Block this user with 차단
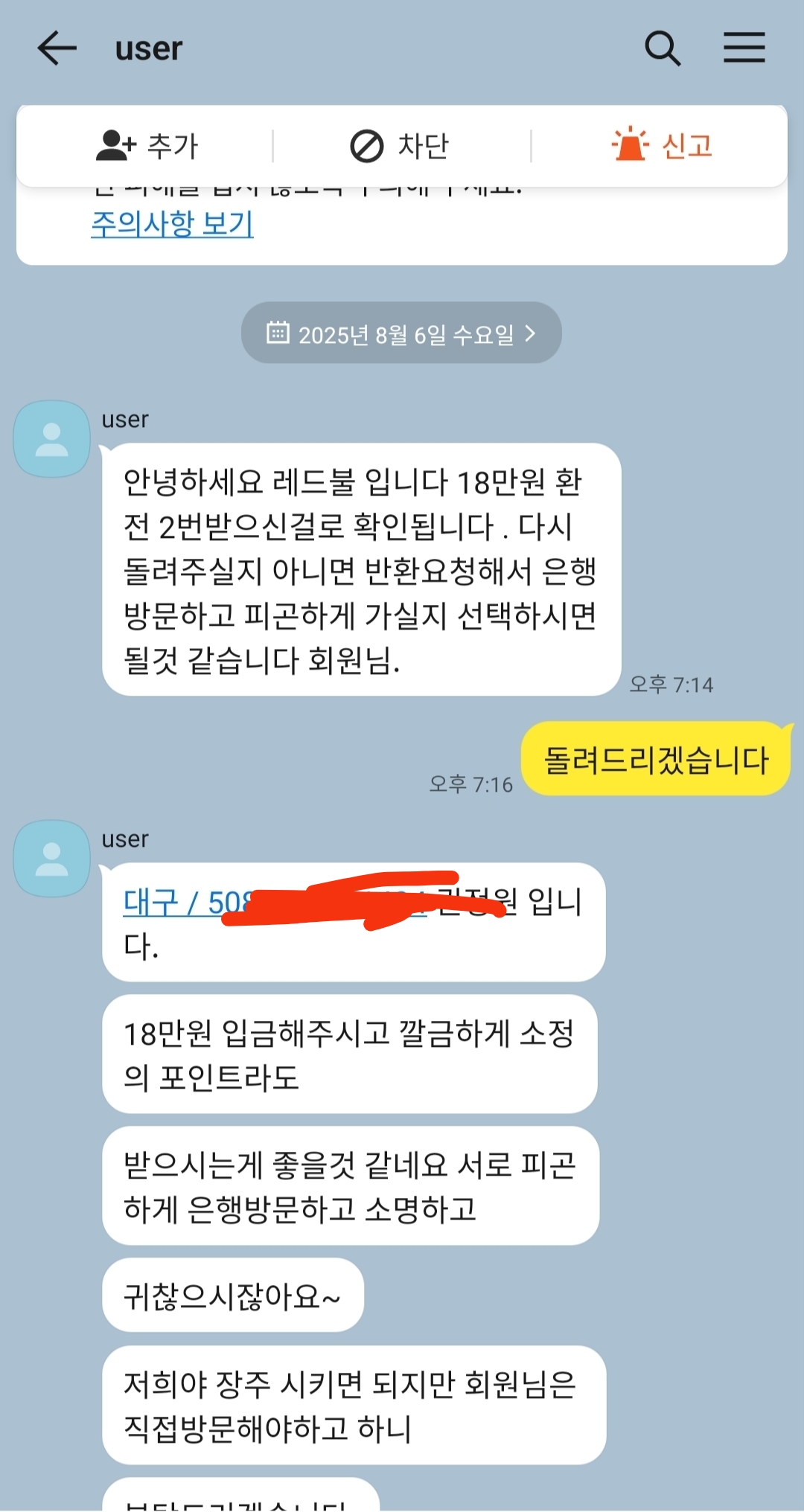The image size is (804, 1512). 401,146
